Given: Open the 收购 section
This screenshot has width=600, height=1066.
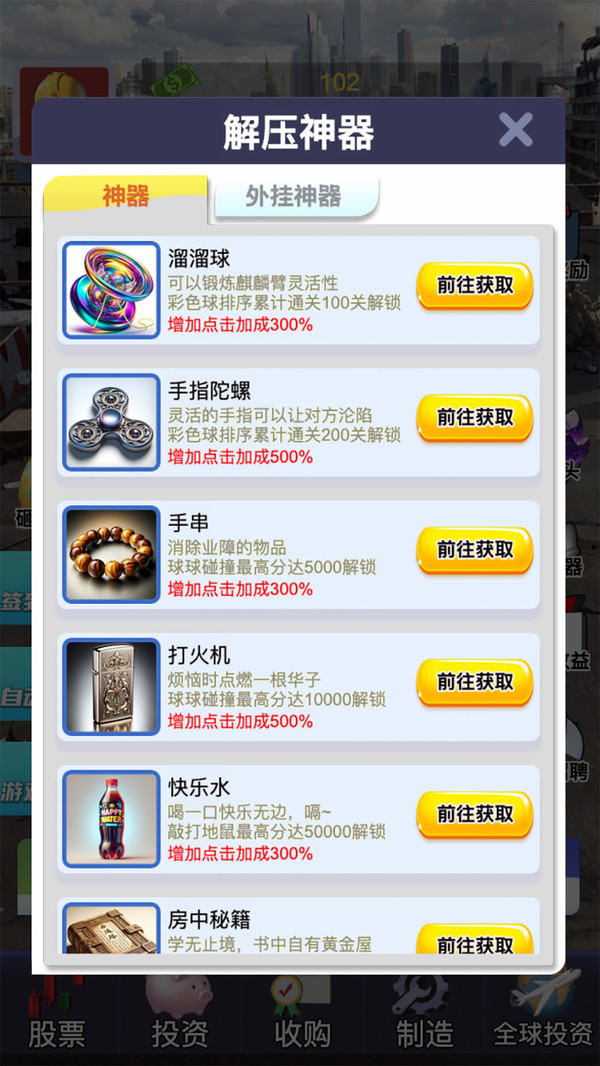Looking at the screenshot, I should [x=302, y=1020].
